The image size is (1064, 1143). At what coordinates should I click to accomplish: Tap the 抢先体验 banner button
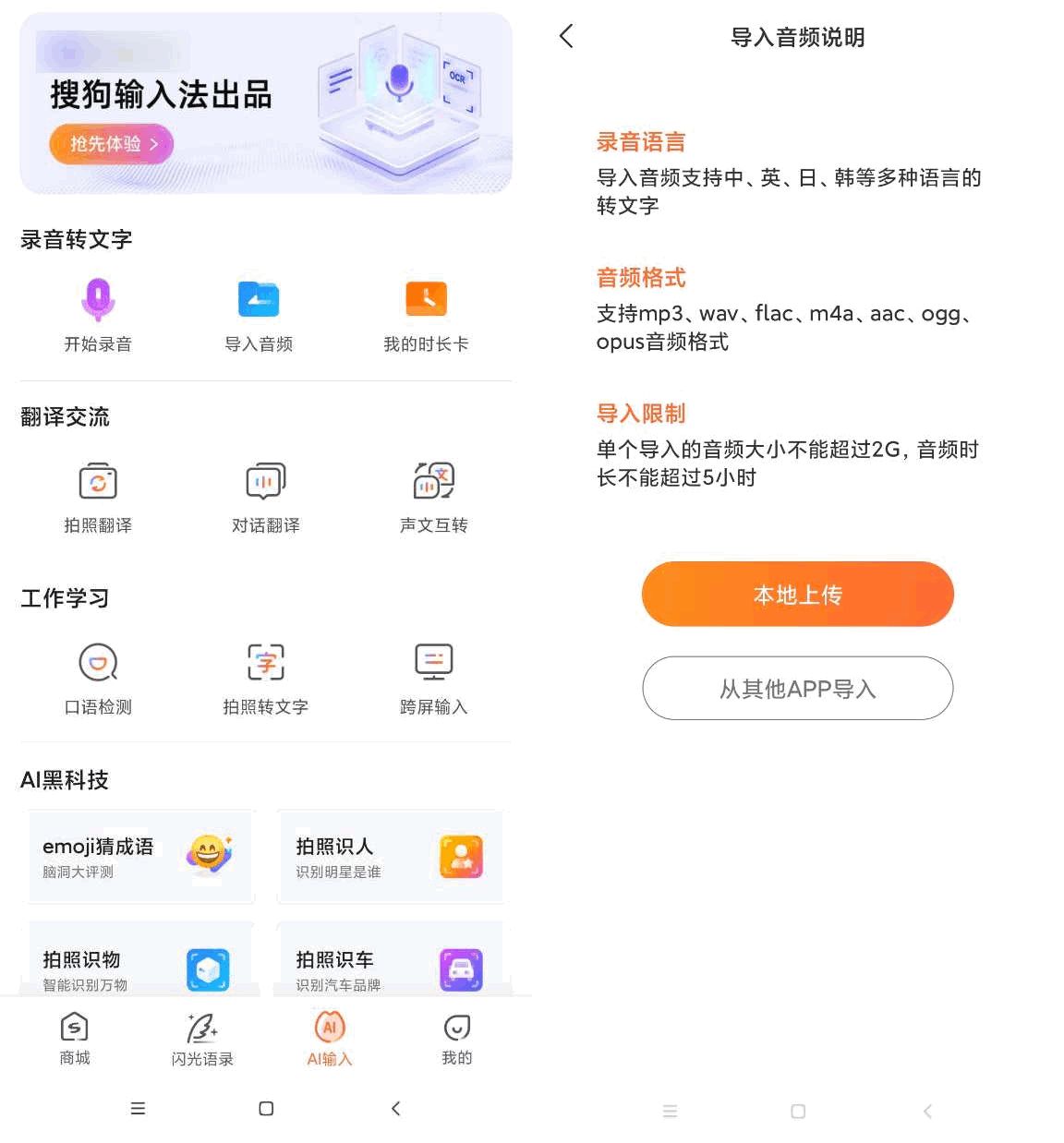pyautogui.click(x=111, y=144)
